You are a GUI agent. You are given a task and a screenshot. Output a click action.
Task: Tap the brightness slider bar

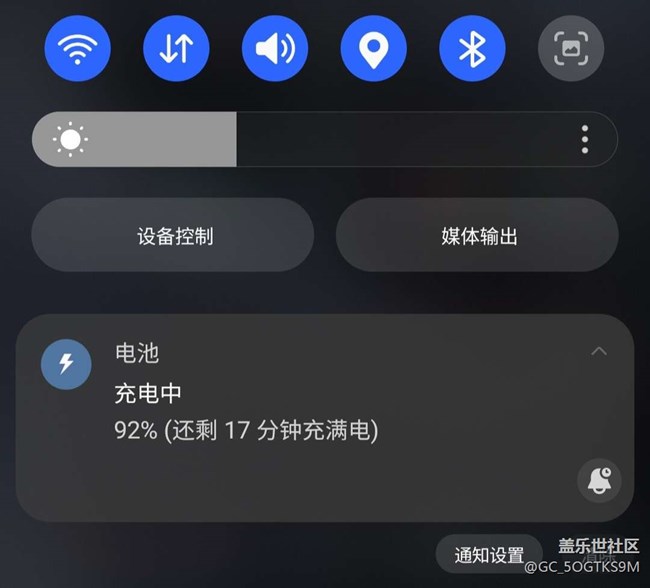click(300, 139)
